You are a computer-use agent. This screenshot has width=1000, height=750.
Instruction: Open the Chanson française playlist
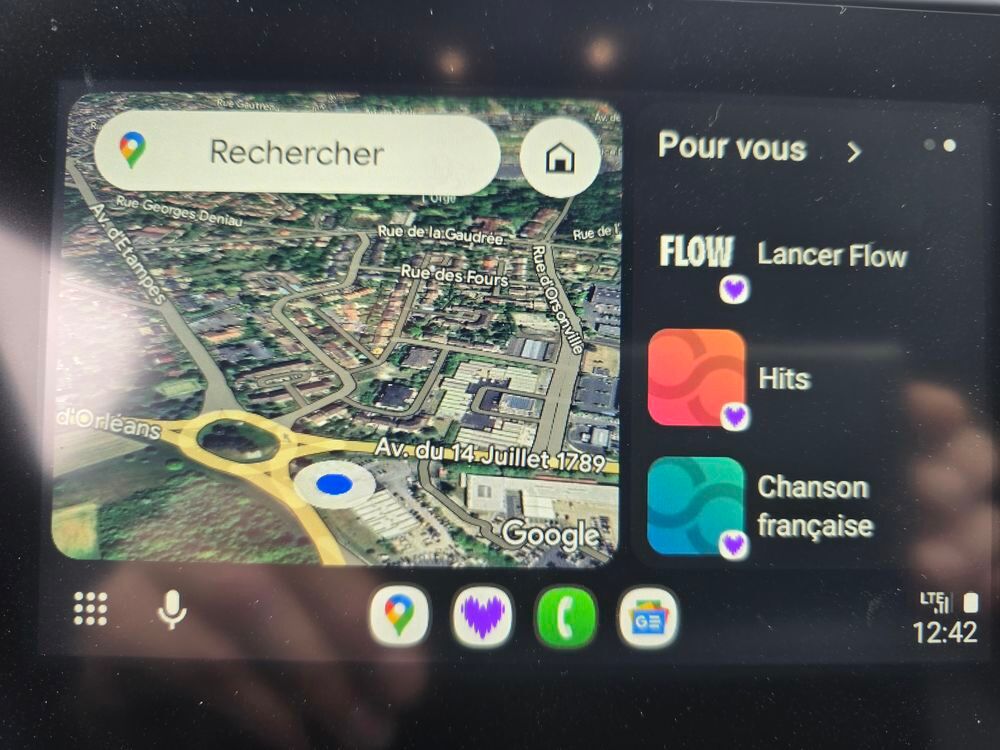(698, 505)
